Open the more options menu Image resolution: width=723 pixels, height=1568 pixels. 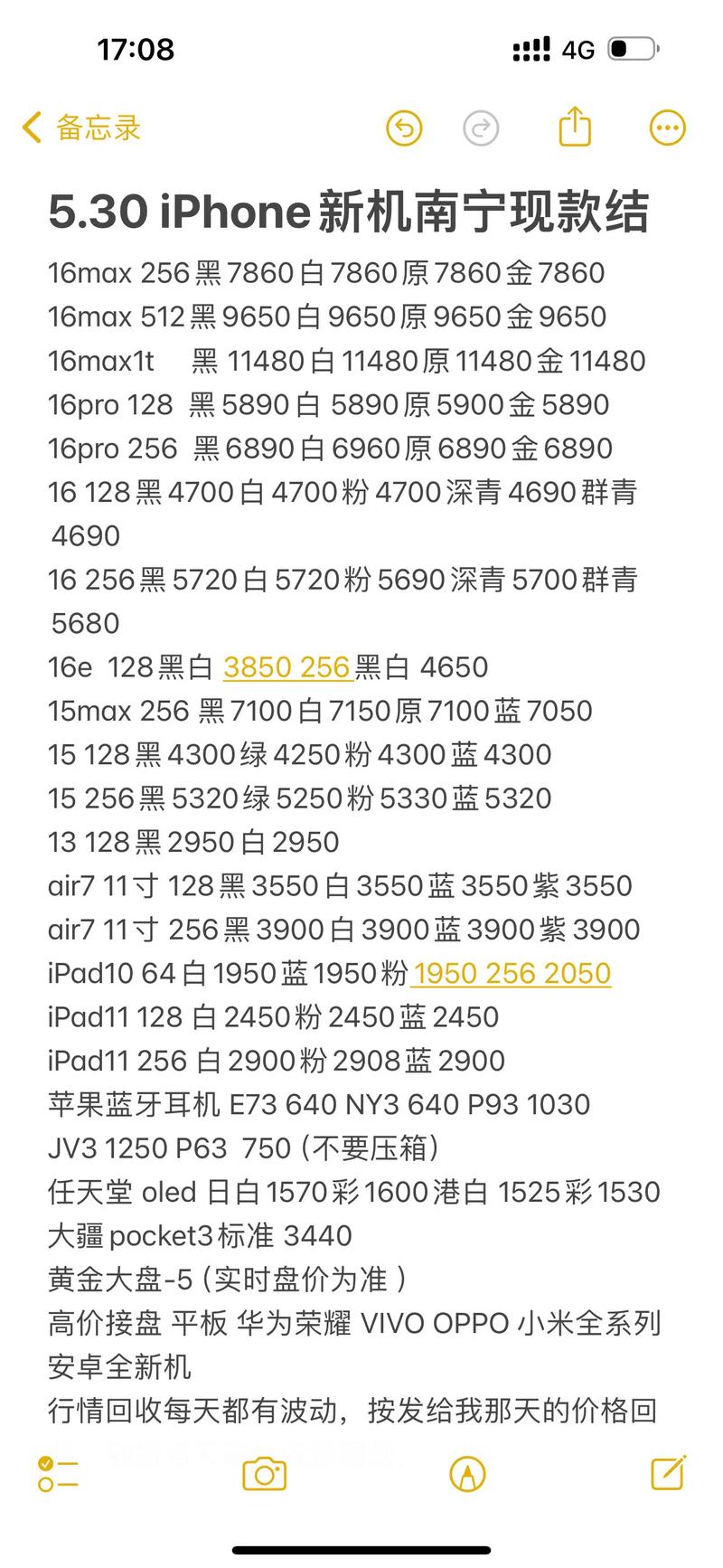[x=668, y=128]
